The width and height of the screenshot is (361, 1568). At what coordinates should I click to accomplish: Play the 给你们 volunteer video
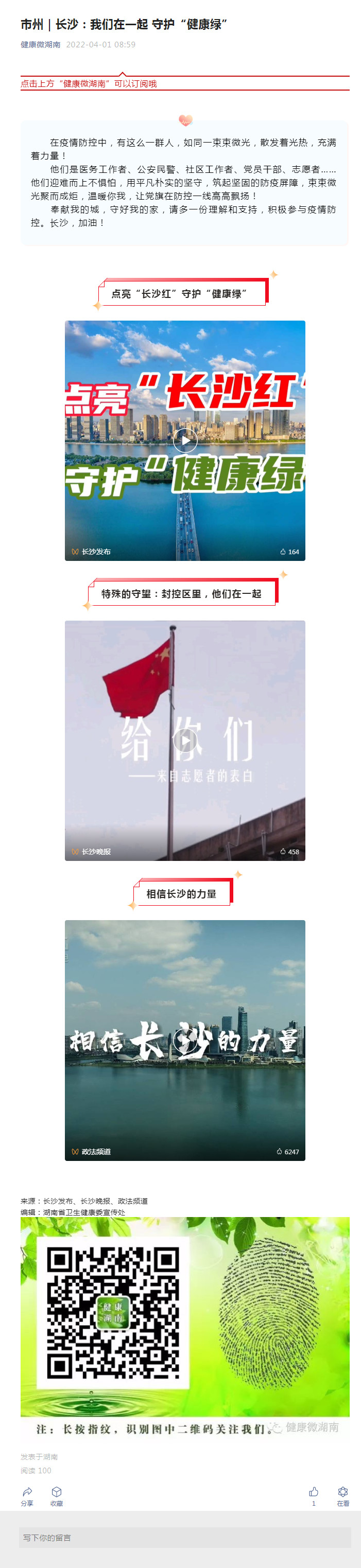185,740
